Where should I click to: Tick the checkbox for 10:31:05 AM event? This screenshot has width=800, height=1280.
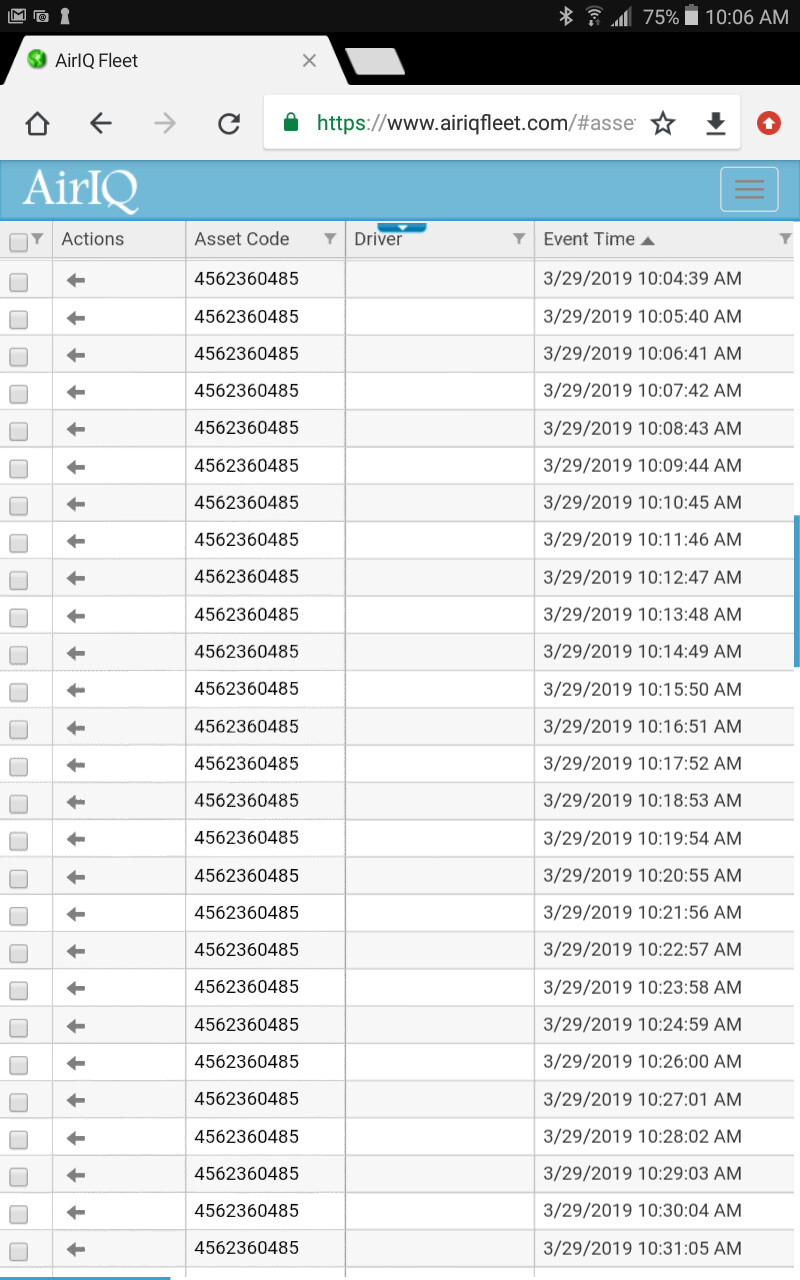[18, 1251]
